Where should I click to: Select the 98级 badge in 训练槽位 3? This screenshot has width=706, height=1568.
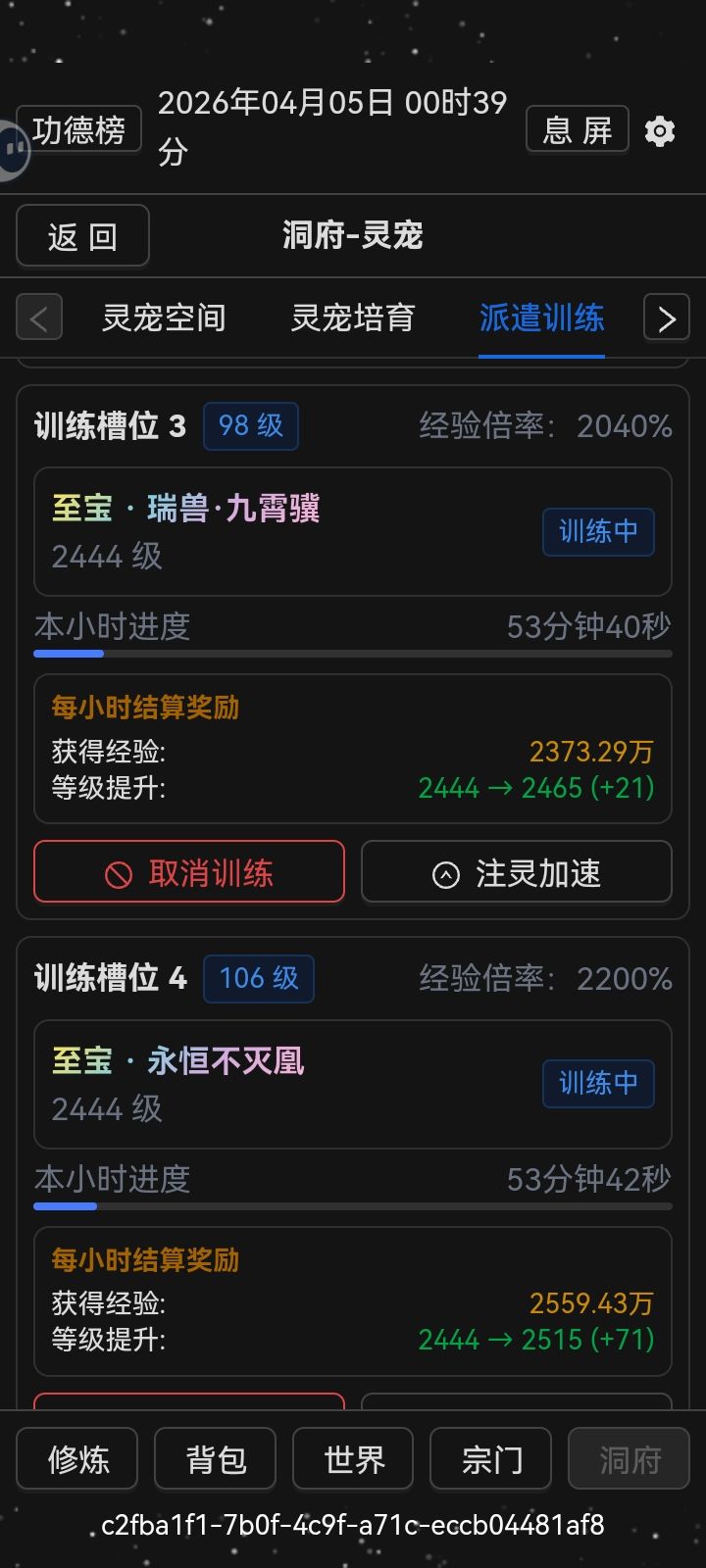click(250, 425)
